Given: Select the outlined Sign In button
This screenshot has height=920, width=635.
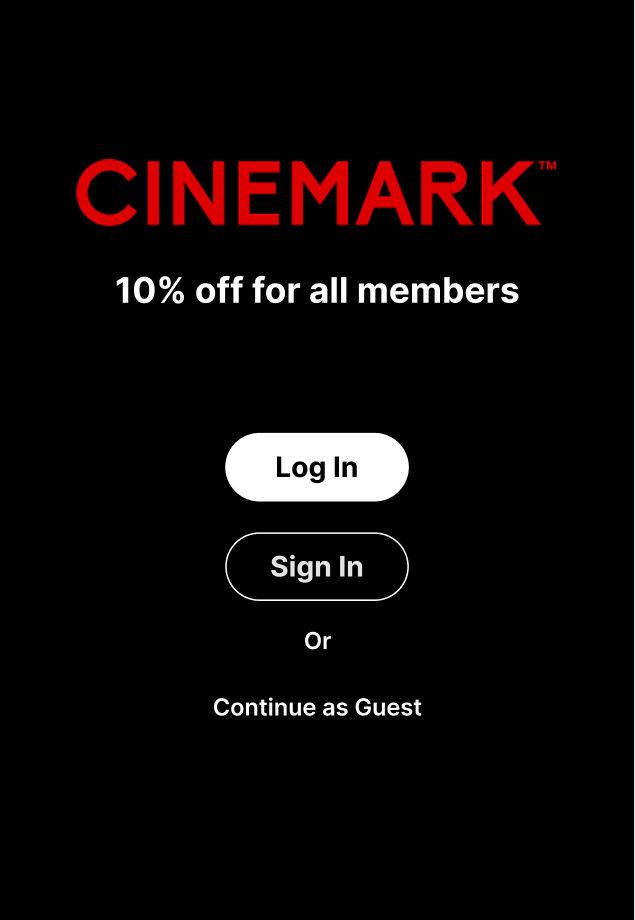Looking at the screenshot, I should (x=317, y=567).
